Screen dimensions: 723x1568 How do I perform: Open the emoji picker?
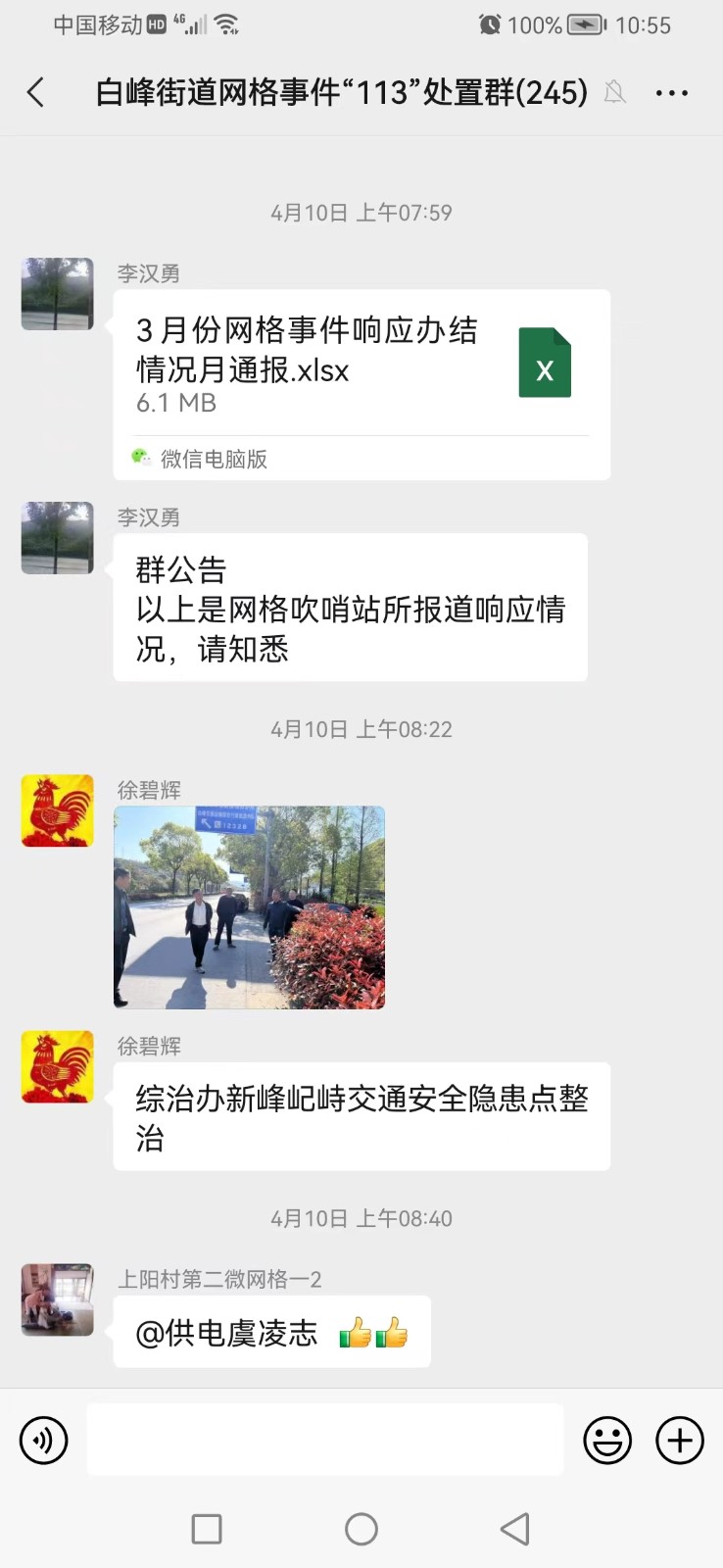(607, 1441)
